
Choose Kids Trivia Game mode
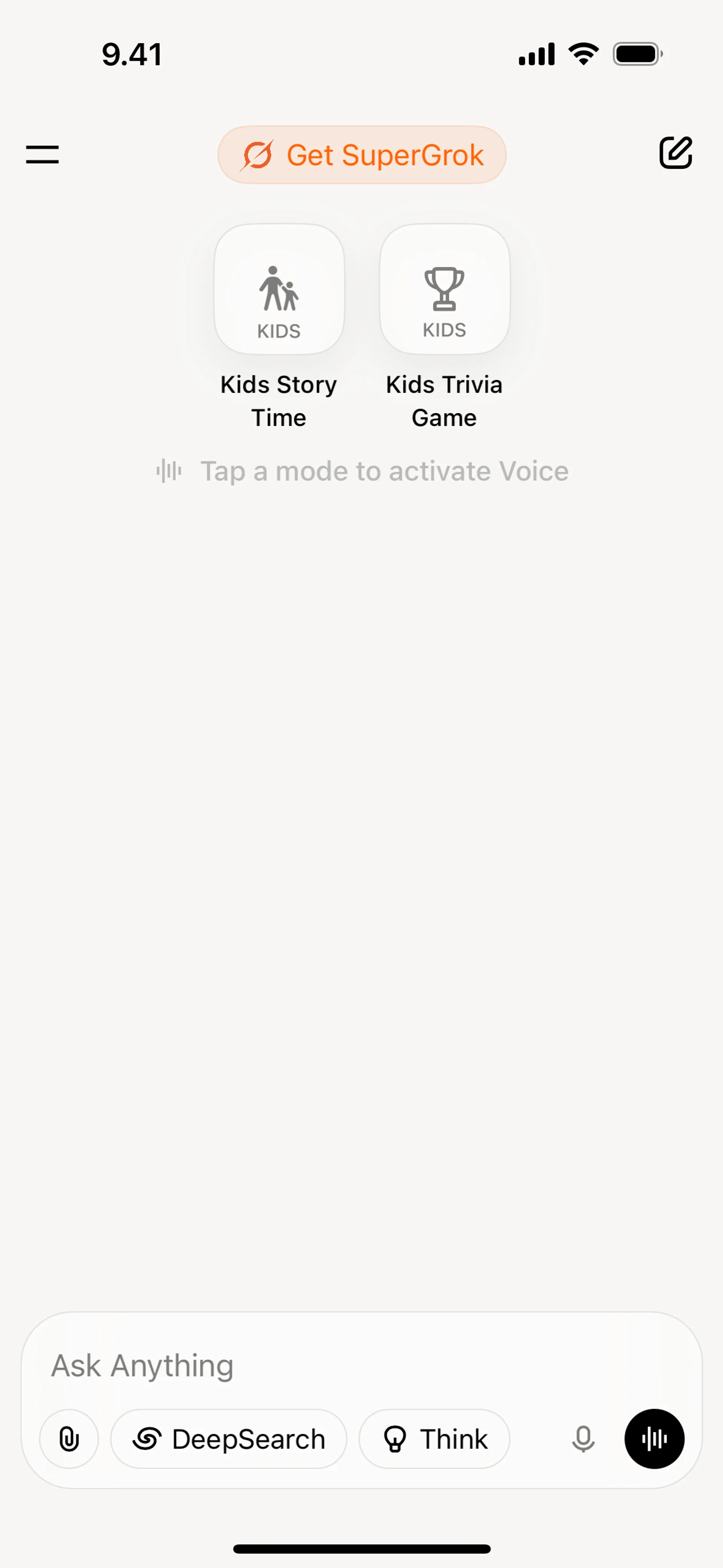[445, 289]
